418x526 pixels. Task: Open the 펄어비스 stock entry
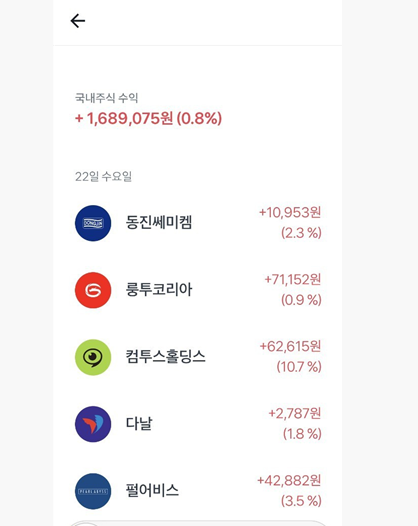tap(198, 491)
